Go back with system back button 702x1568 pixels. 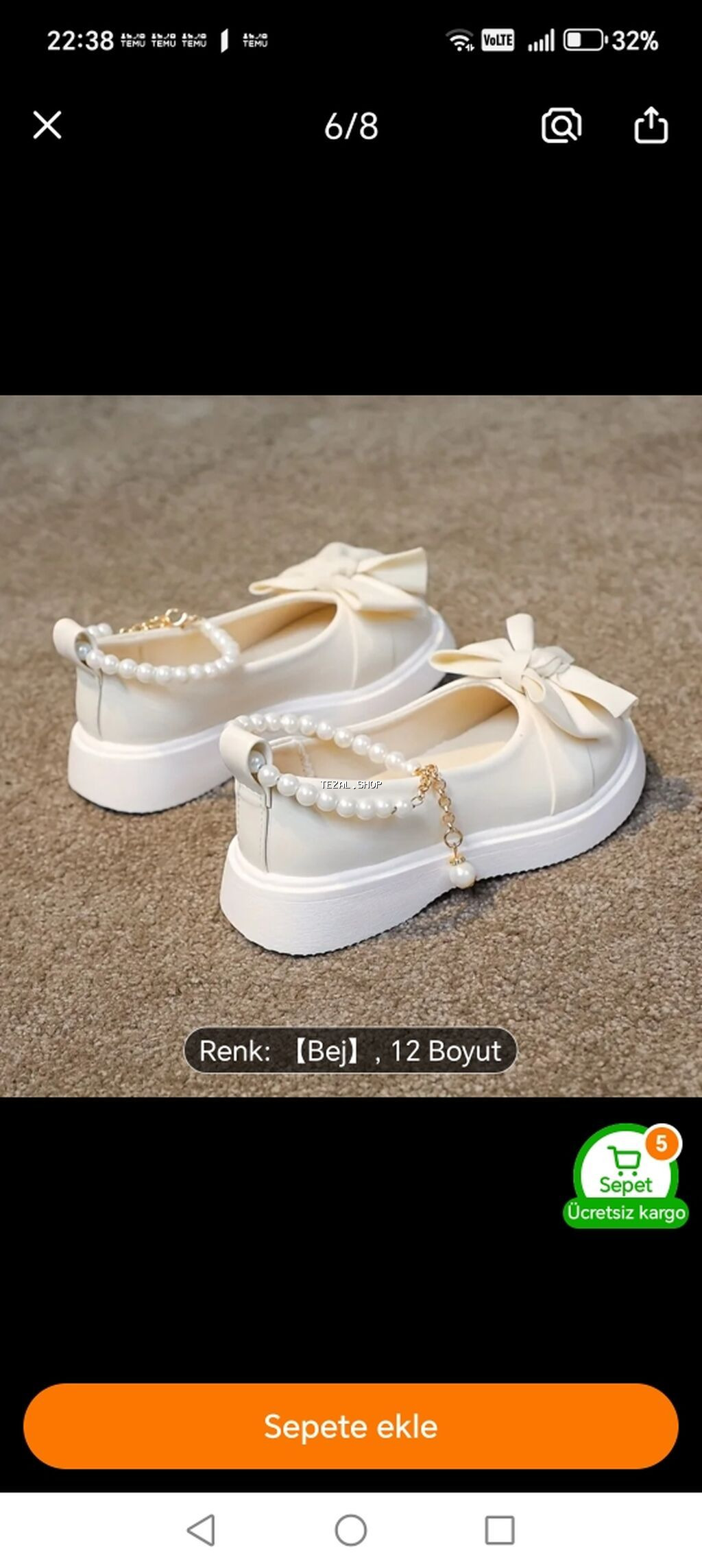pyautogui.click(x=202, y=1530)
